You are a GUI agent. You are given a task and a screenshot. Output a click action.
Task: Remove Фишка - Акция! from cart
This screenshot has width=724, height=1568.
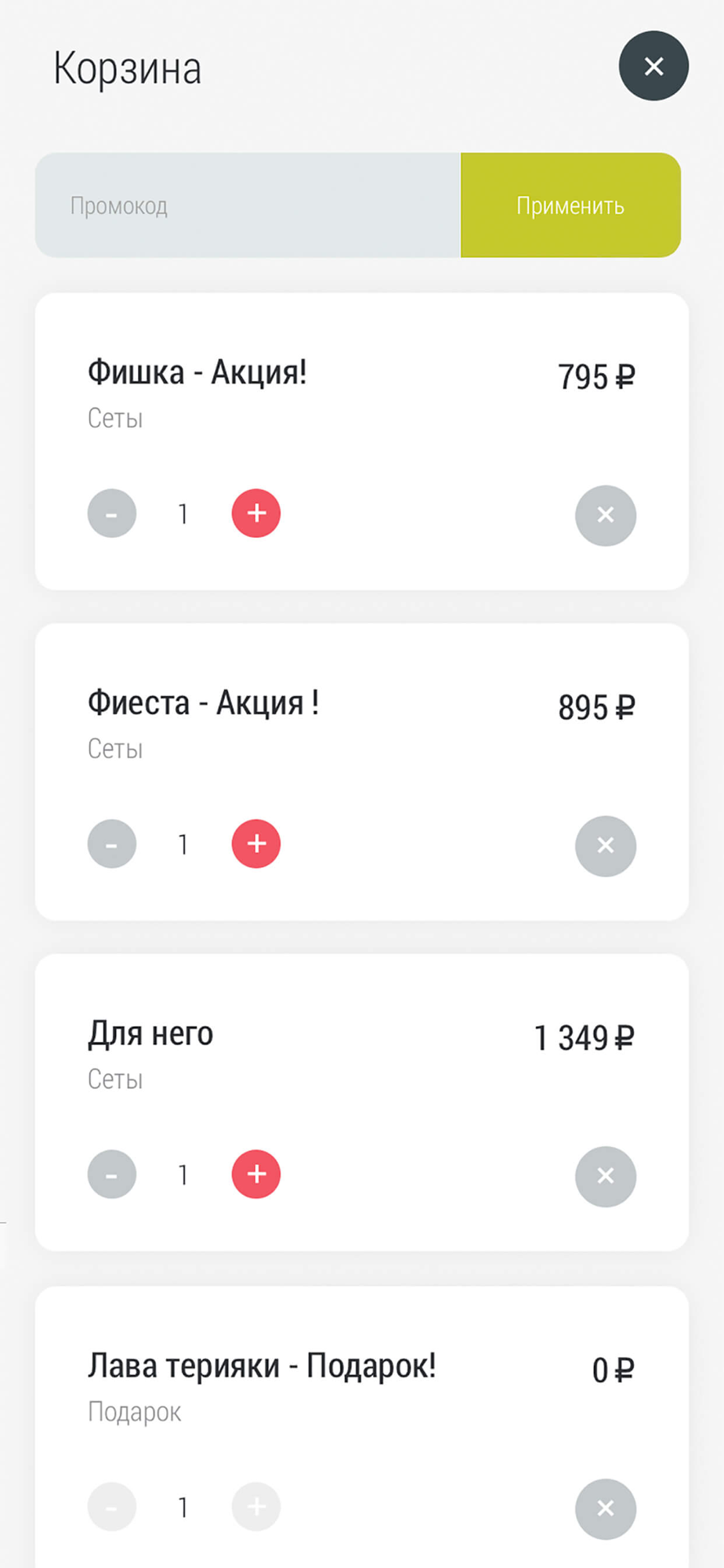pos(606,515)
